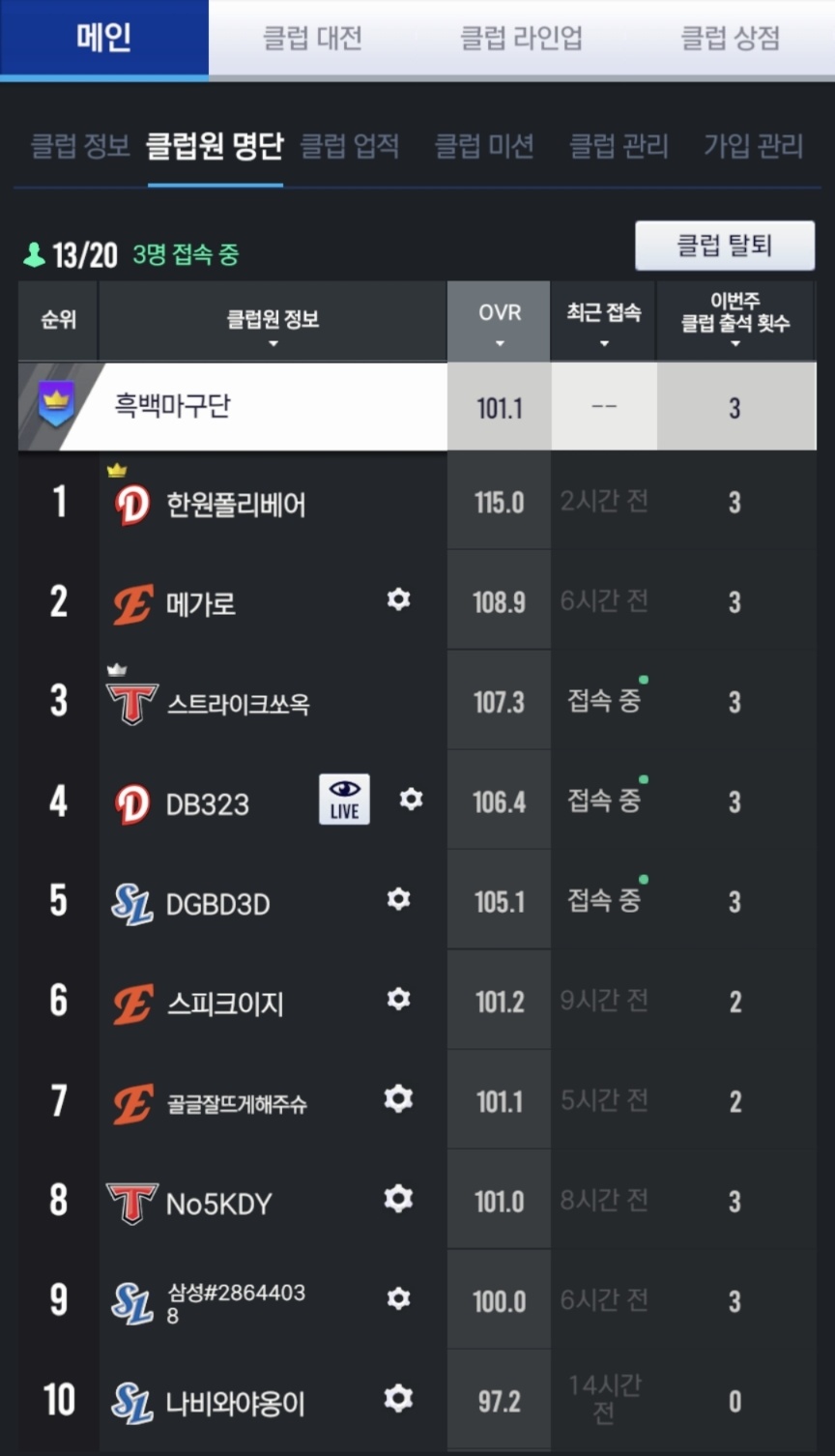Switch to the 클럽 대전 tab
The image size is (835, 1456).
pos(312,39)
